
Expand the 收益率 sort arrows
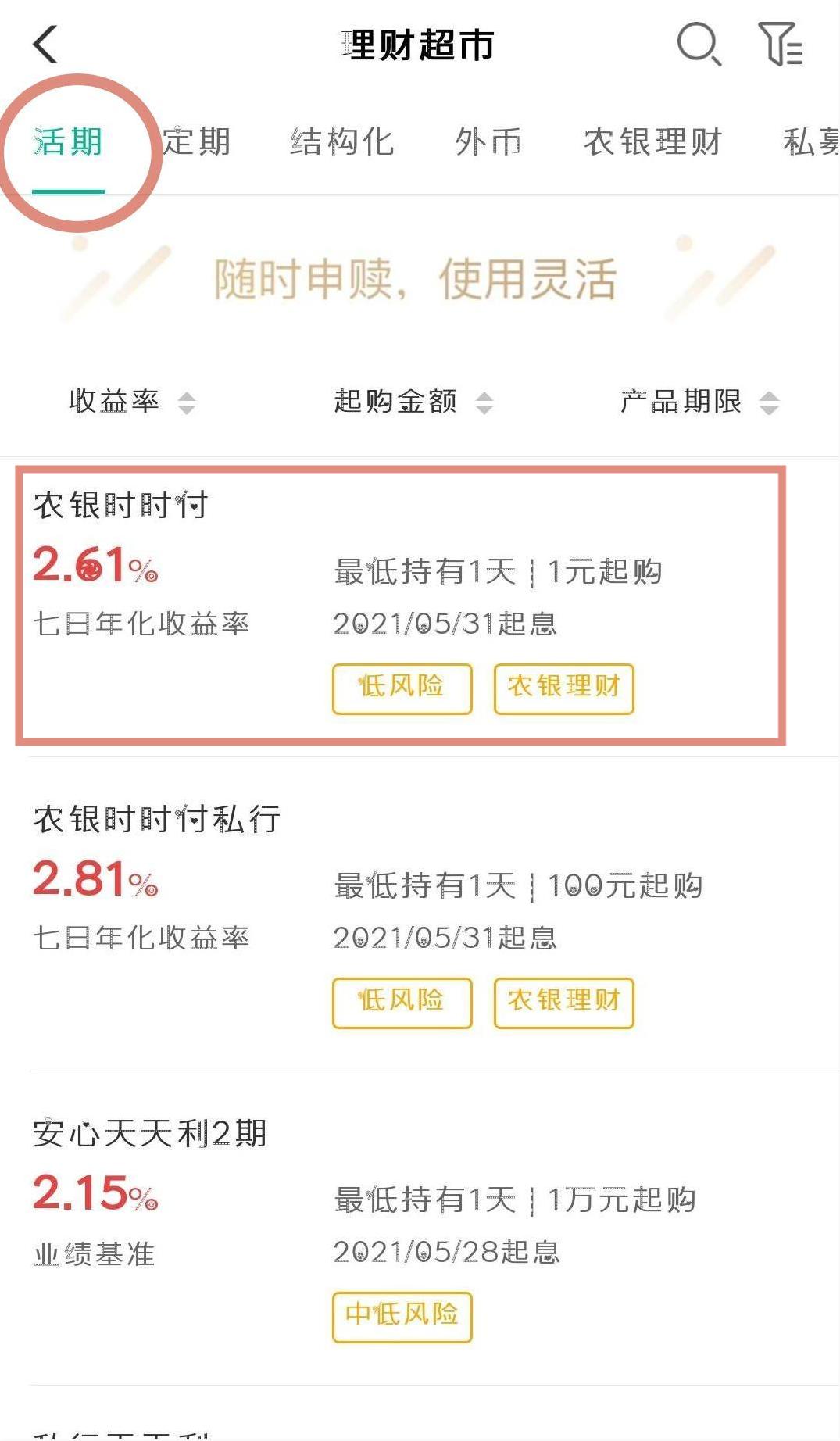(x=187, y=403)
